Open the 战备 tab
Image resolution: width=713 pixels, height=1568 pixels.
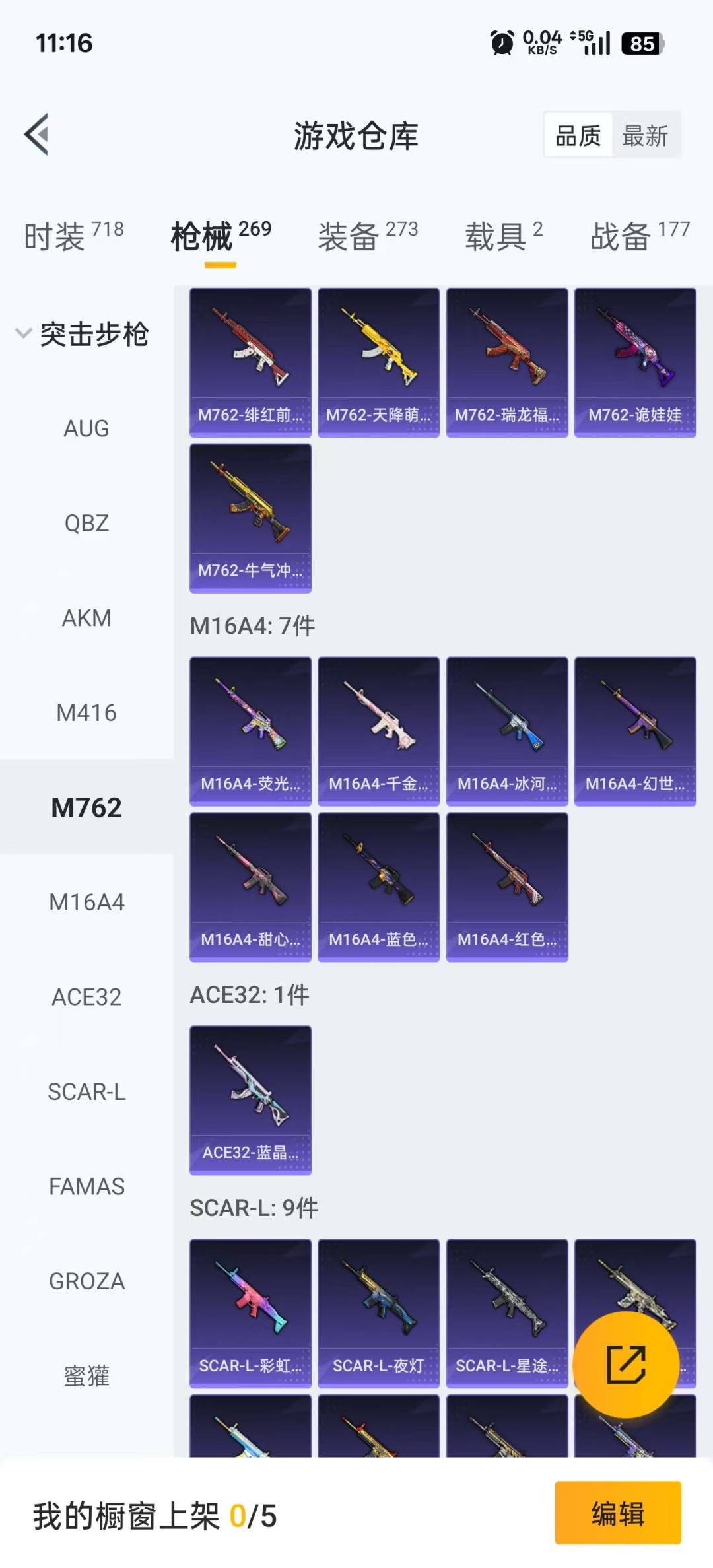click(639, 236)
